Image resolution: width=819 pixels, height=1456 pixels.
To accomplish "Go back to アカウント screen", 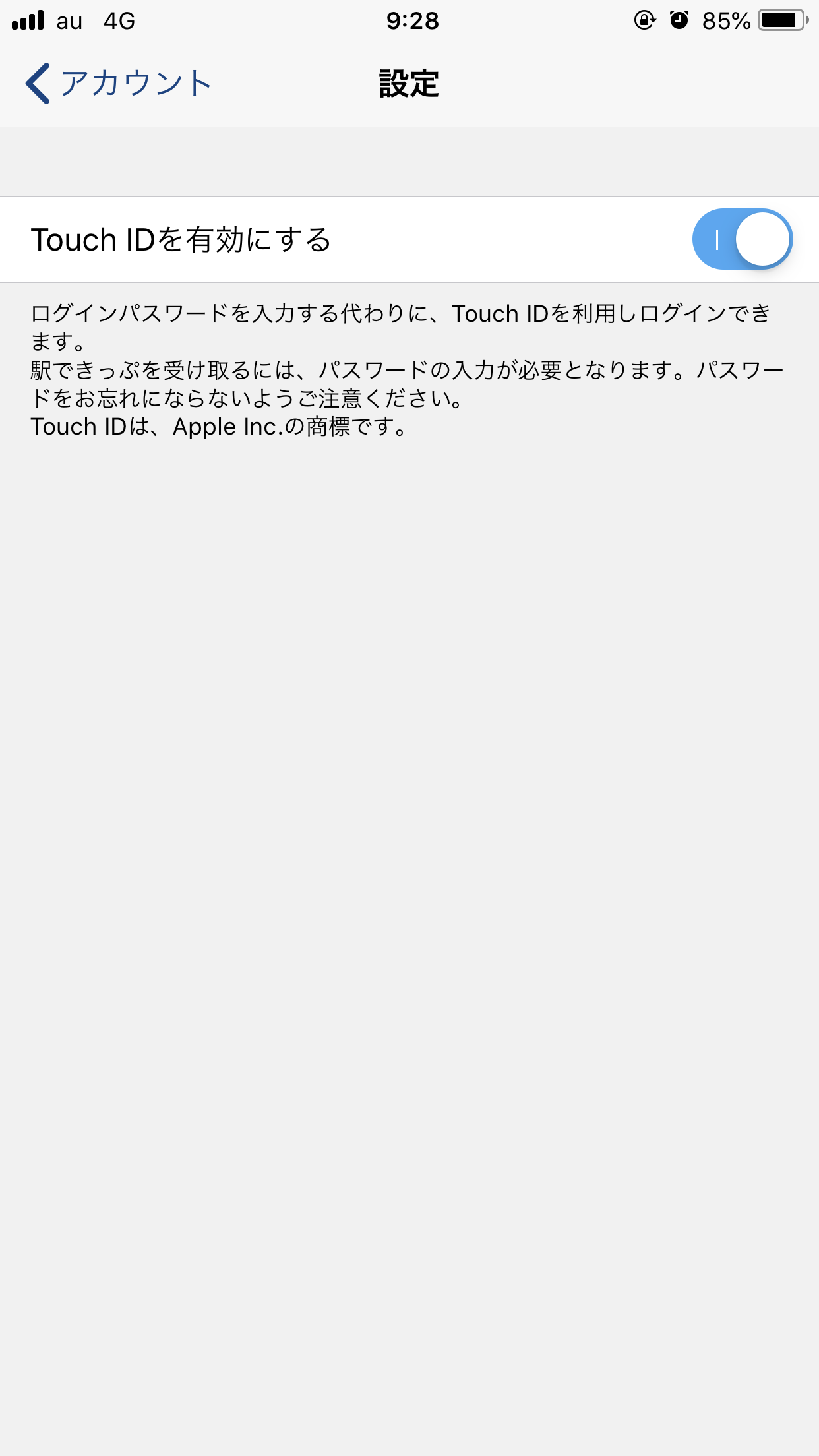I will (118, 84).
